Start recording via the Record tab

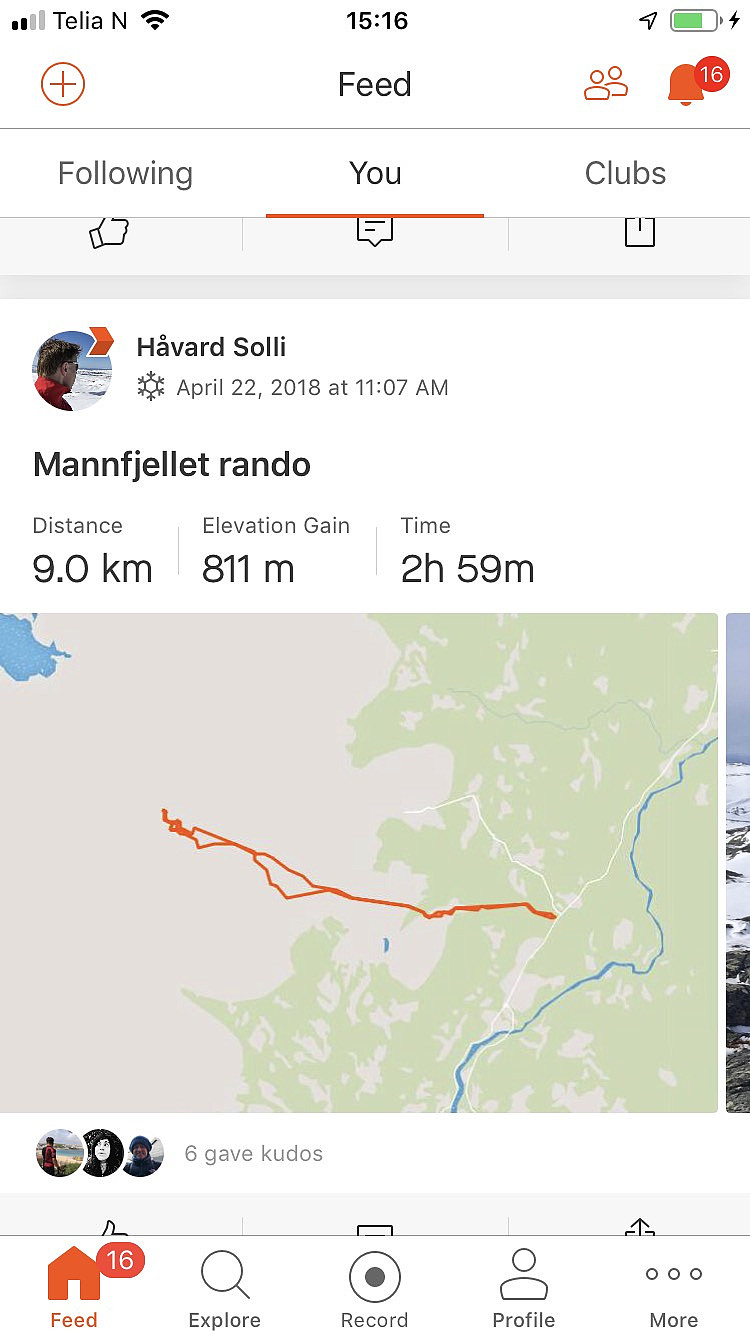(x=374, y=1289)
